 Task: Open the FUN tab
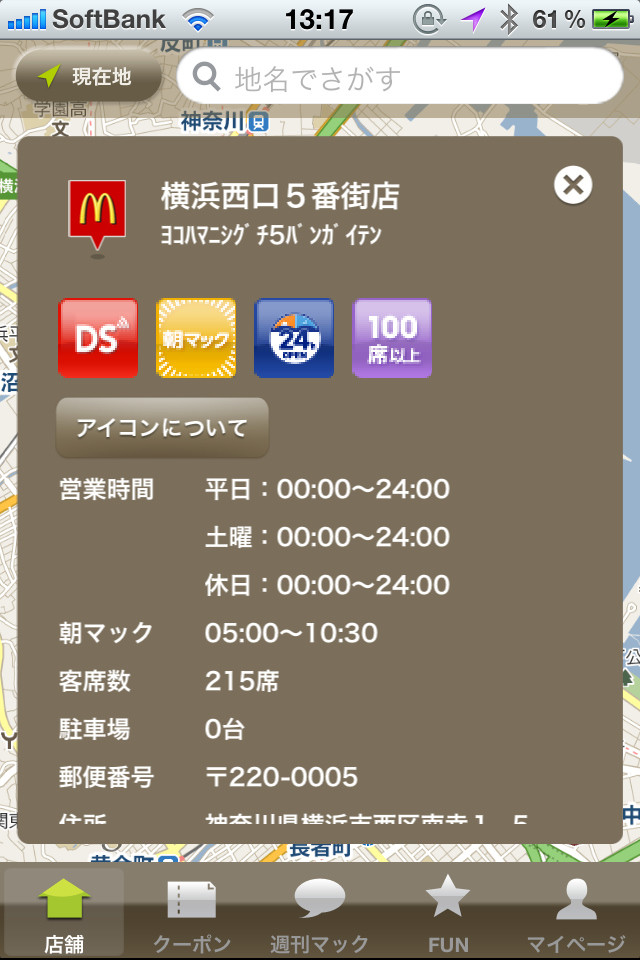tap(448, 912)
